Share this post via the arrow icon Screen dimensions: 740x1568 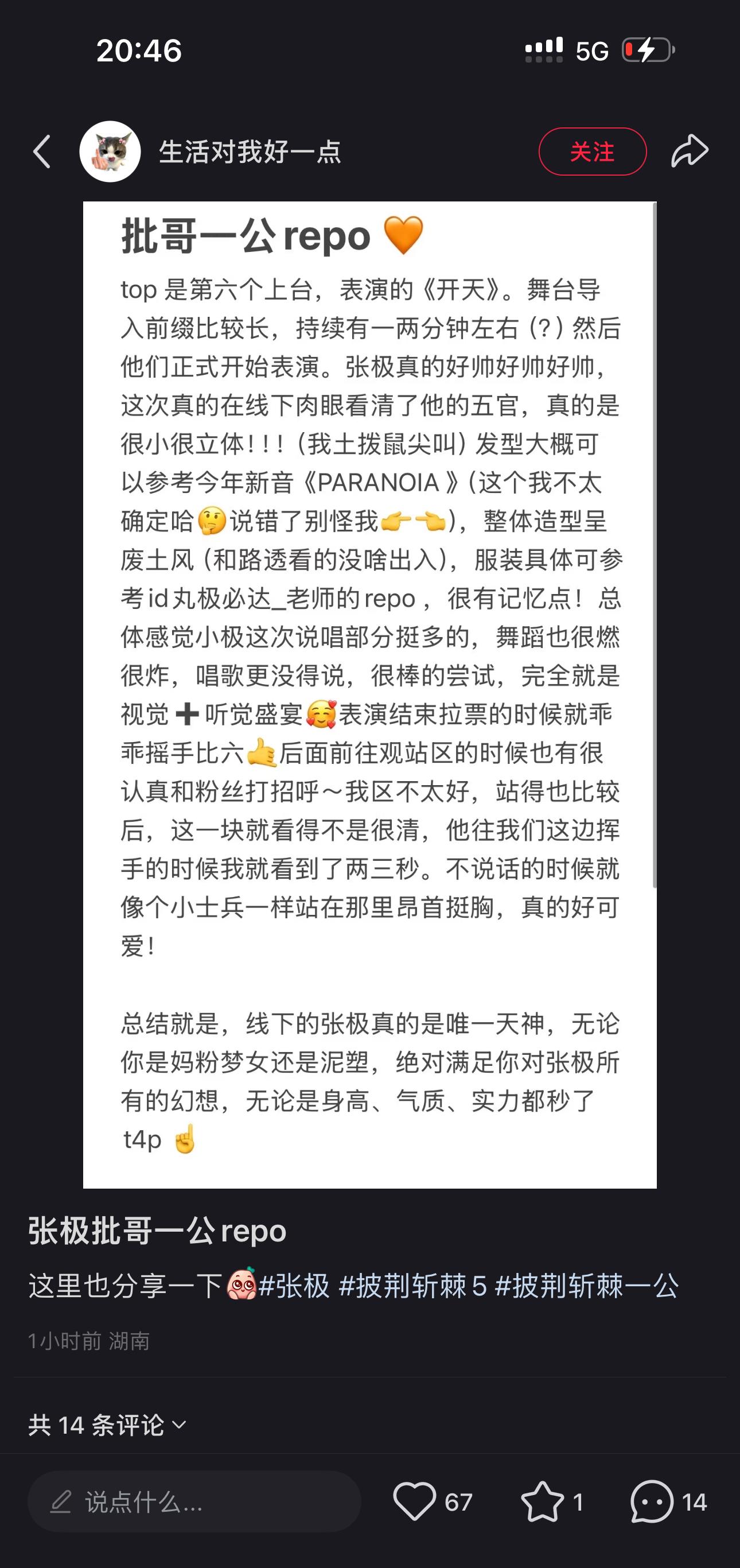click(x=690, y=151)
